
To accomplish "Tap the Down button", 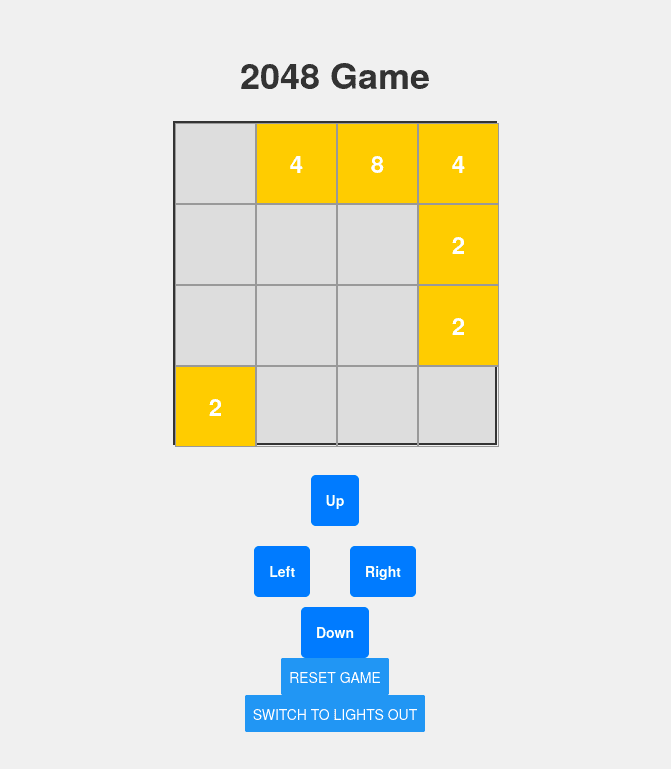I will 335,632.
